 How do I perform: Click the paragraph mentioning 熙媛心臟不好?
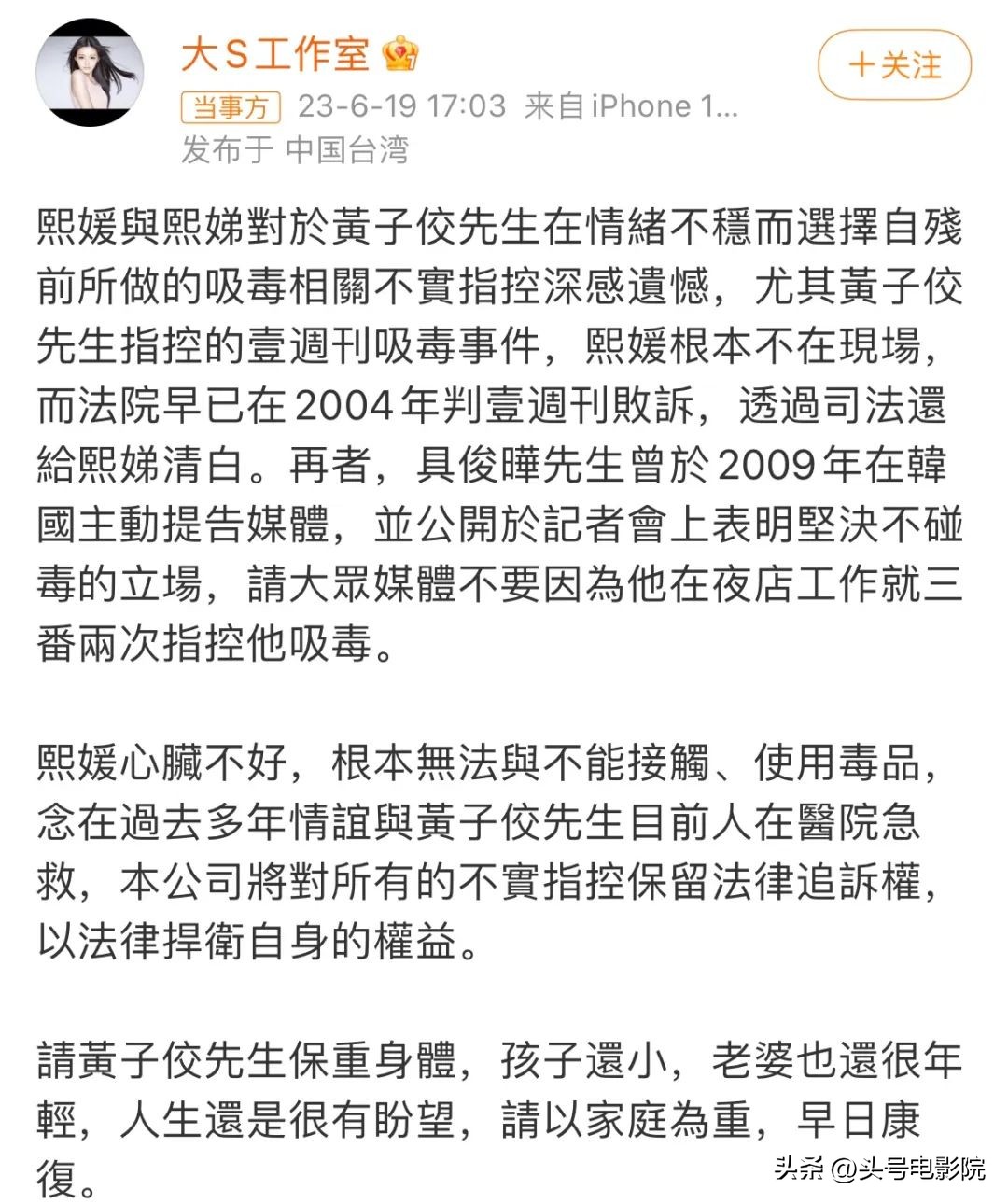coord(495,845)
